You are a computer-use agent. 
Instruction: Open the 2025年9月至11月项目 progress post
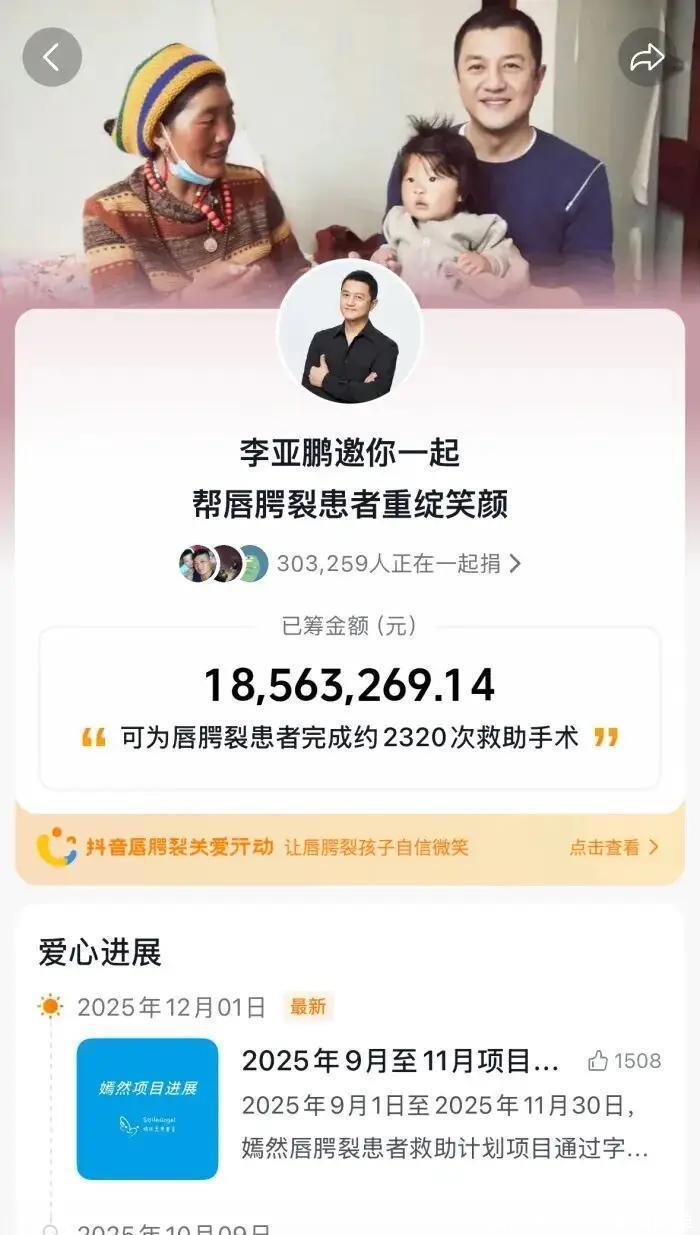[x=400, y=1061]
